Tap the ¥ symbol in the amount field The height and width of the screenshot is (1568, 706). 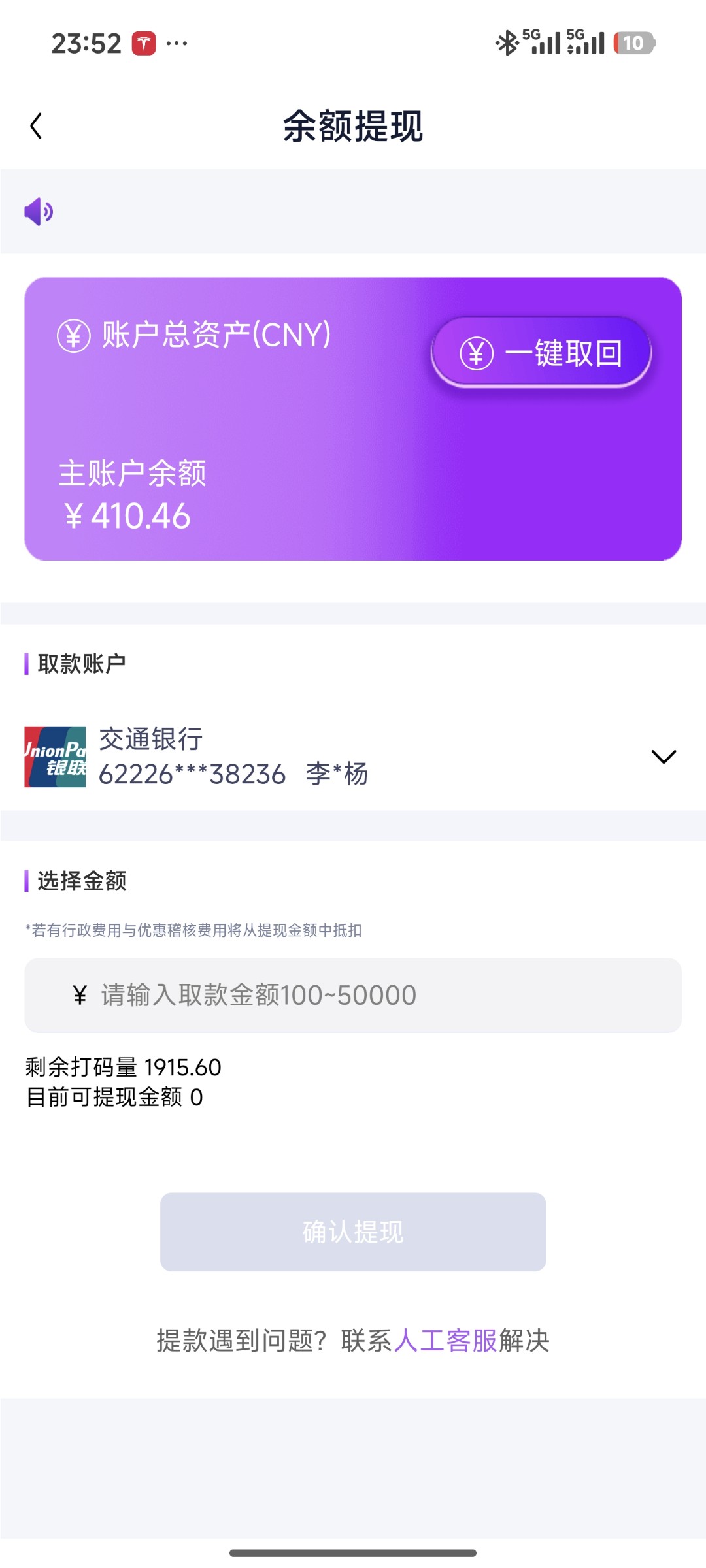point(78,994)
